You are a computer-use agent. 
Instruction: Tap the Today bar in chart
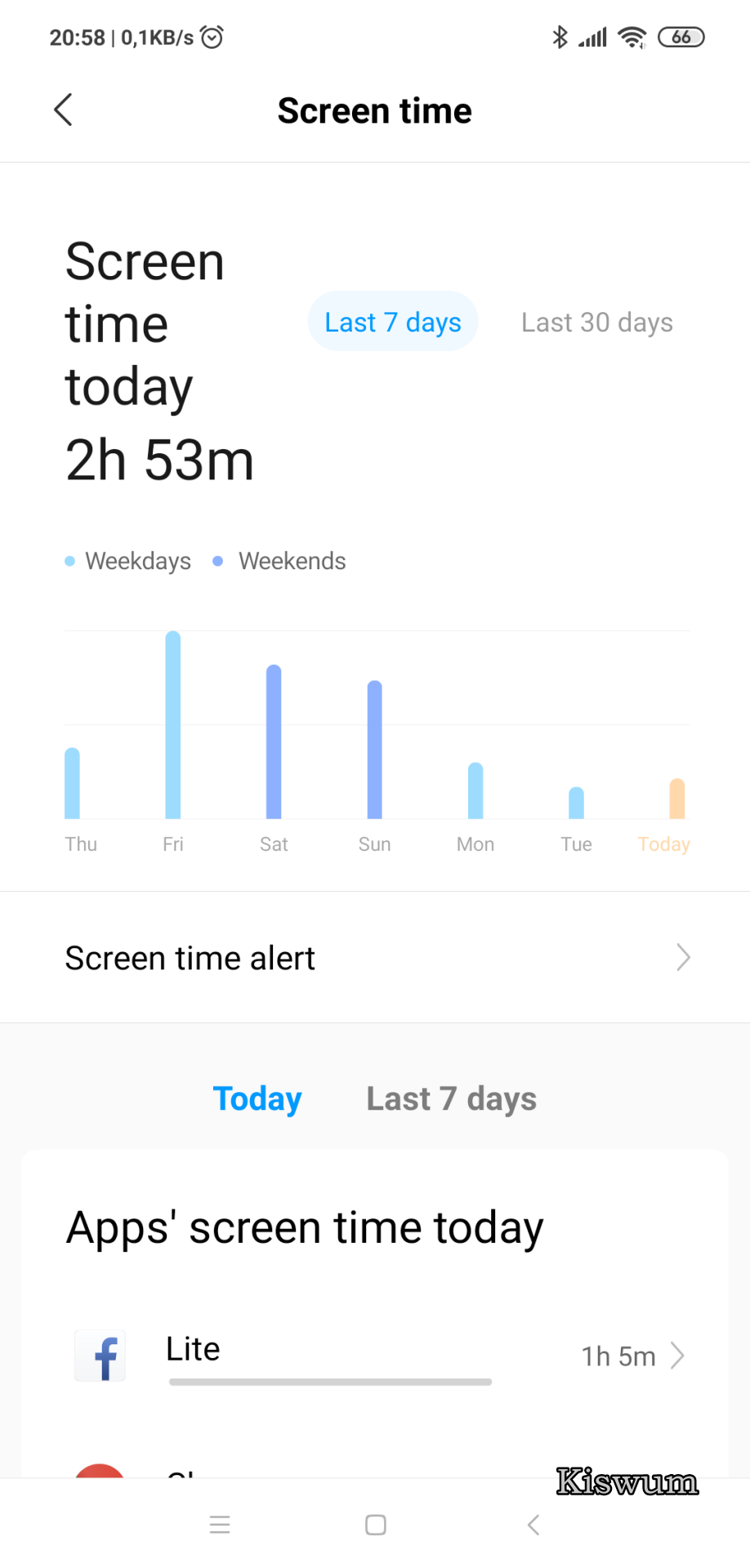677,798
